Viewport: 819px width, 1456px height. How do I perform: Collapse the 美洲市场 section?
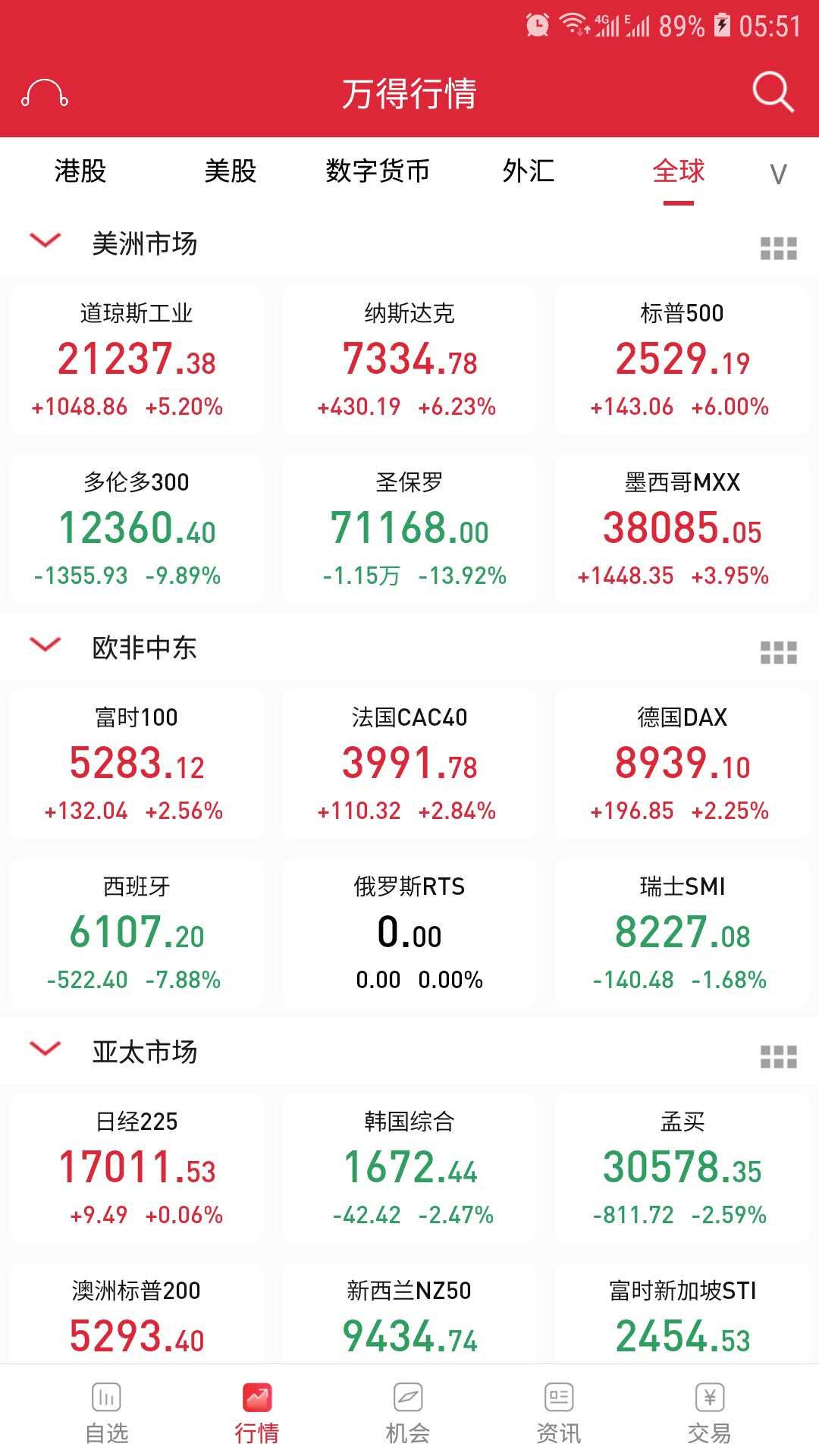pos(45,241)
